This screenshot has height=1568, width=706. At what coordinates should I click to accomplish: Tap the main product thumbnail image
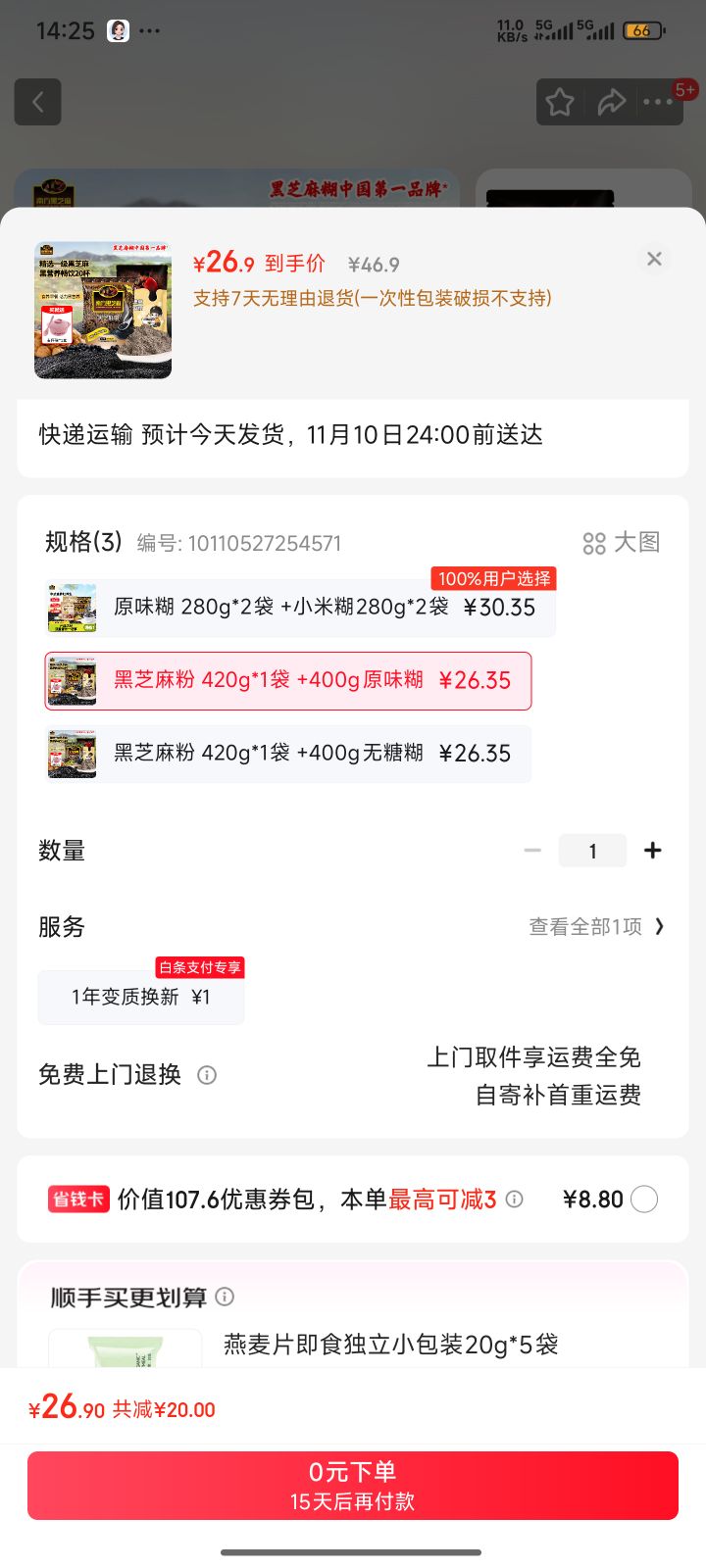pos(102,309)
